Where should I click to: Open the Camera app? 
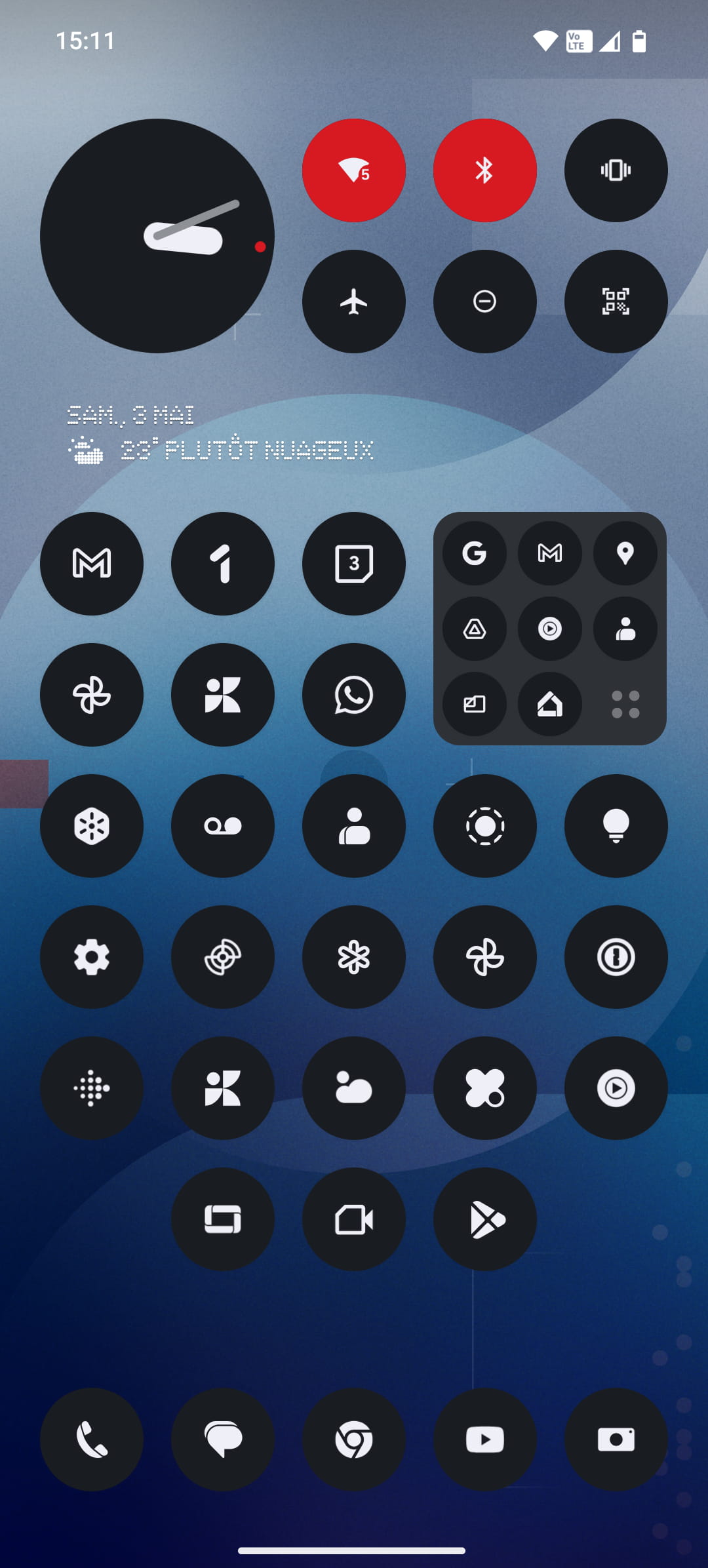(616, 1440)
